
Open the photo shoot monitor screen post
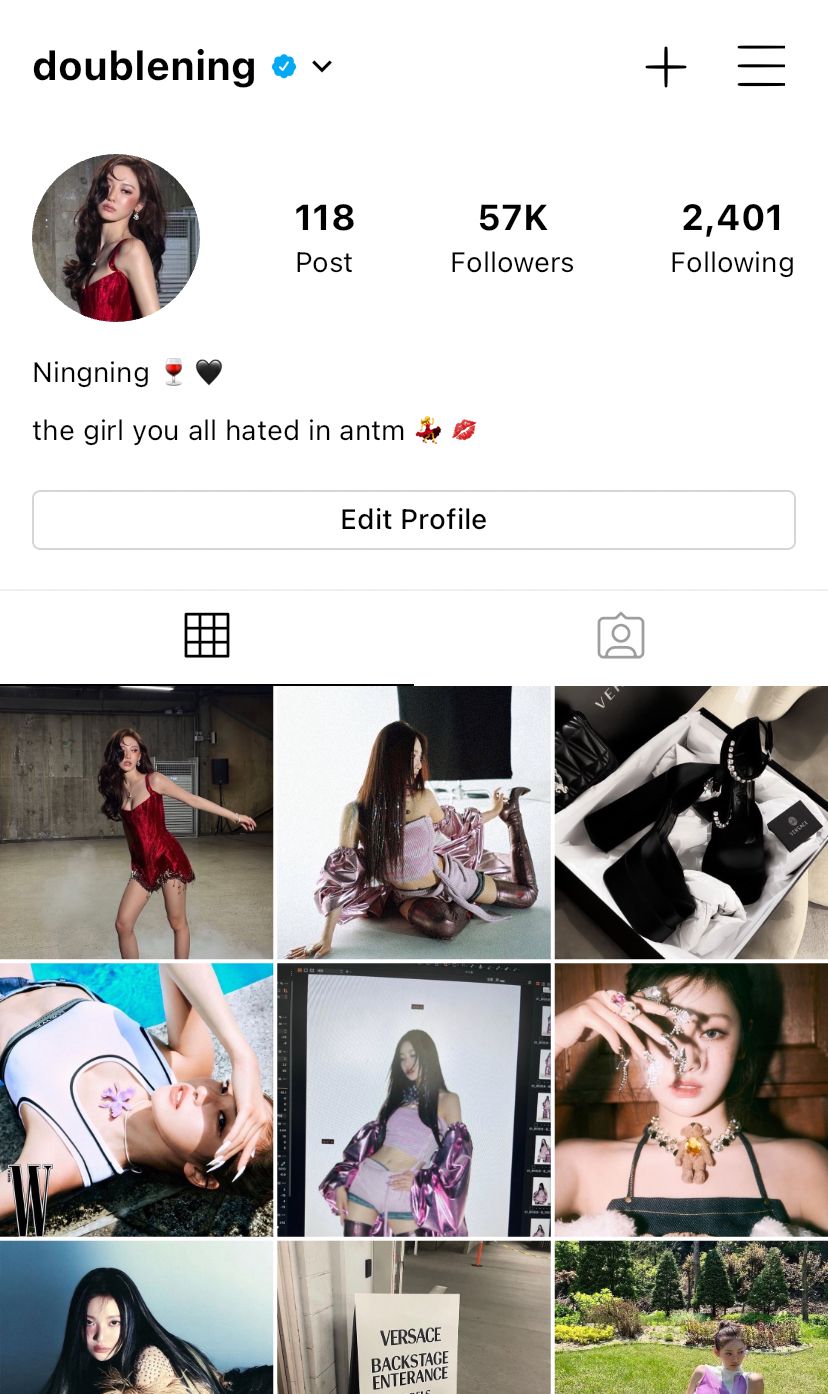click(x=413, y=1100)
